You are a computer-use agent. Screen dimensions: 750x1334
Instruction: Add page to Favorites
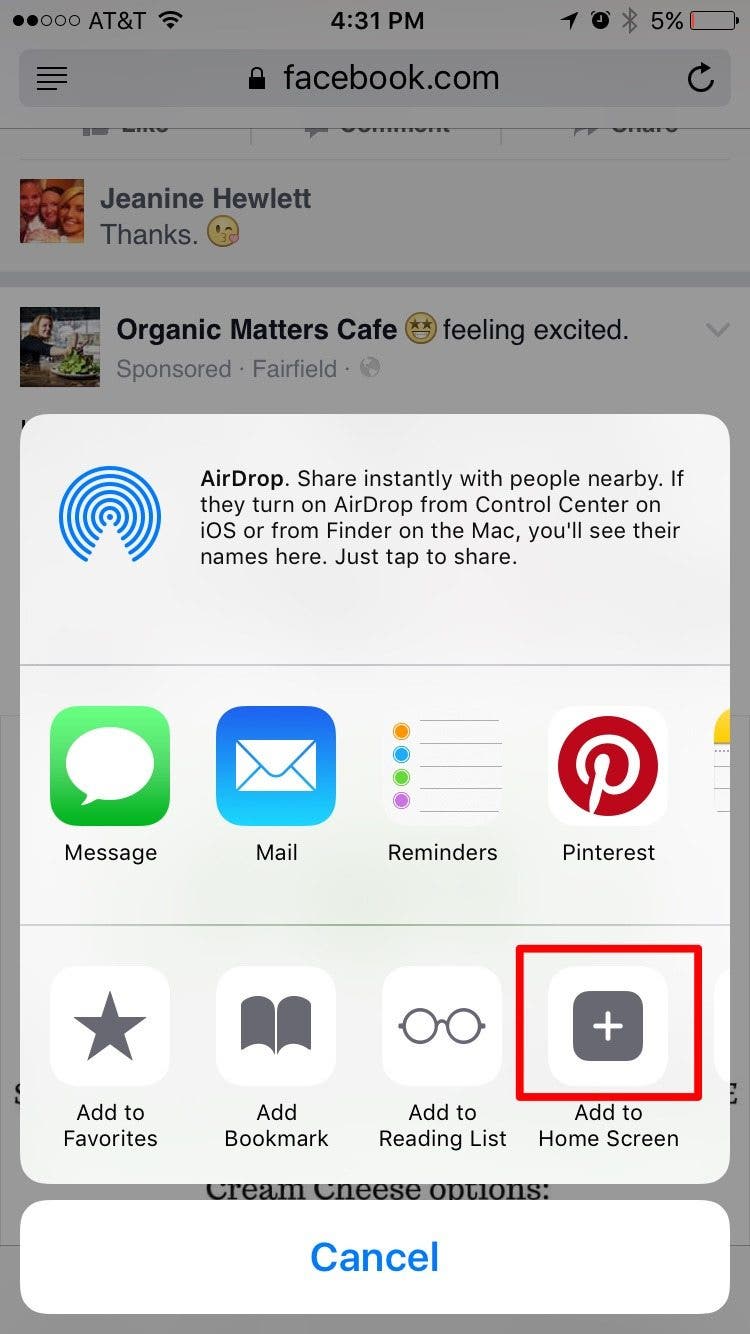pos(110,1026)
